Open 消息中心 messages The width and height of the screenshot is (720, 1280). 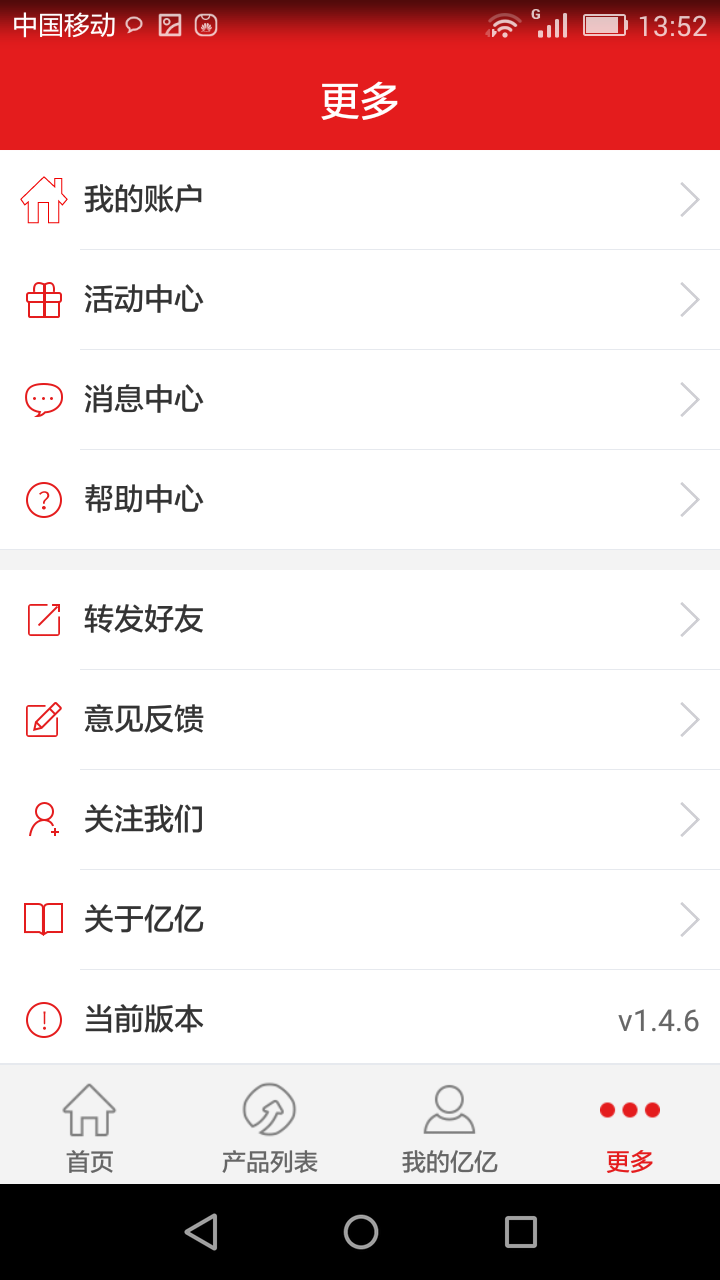click(x=360, y=400)
